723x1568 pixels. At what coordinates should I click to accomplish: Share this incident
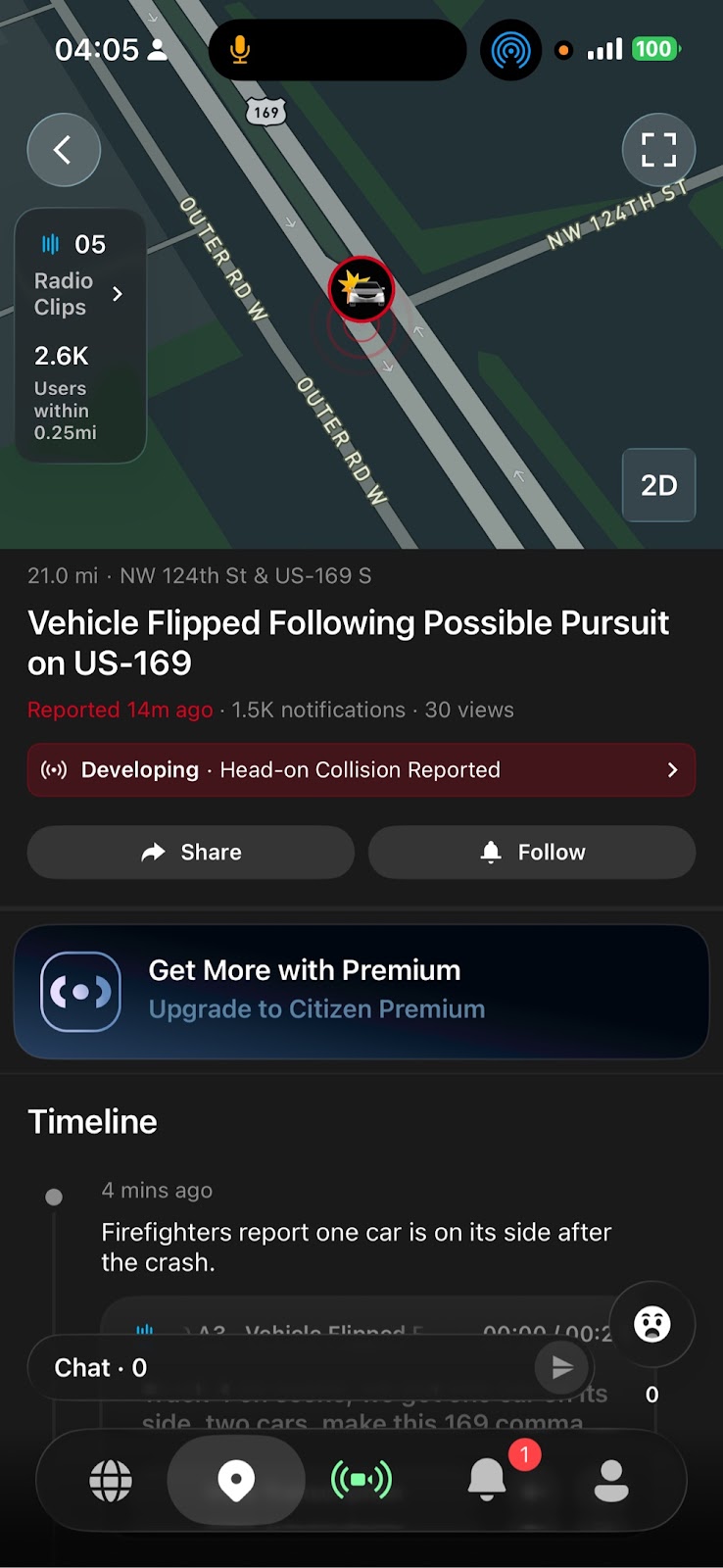pyautogui.click(x=191, y=853)
